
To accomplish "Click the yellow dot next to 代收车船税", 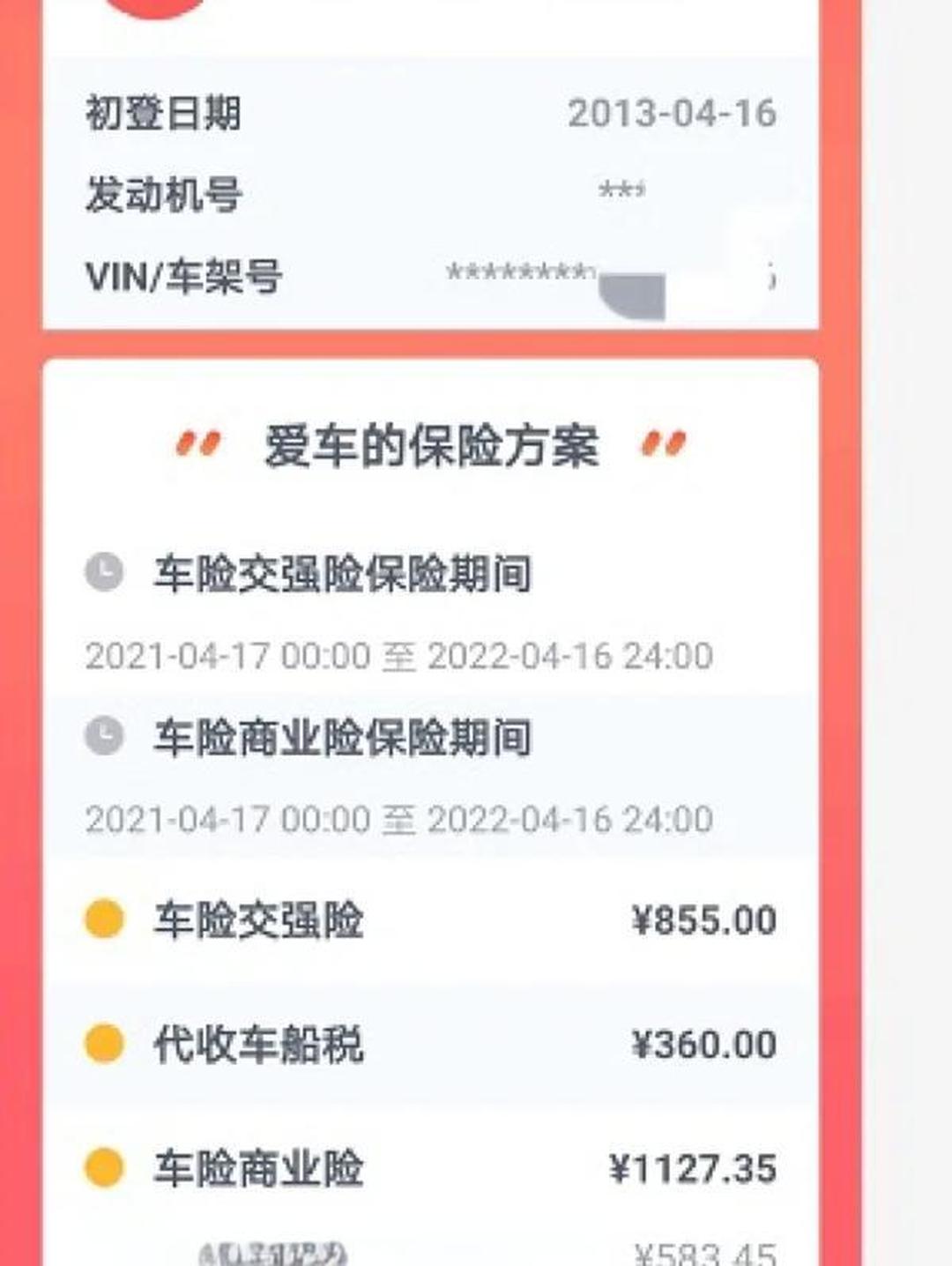I will (106, 1045).
